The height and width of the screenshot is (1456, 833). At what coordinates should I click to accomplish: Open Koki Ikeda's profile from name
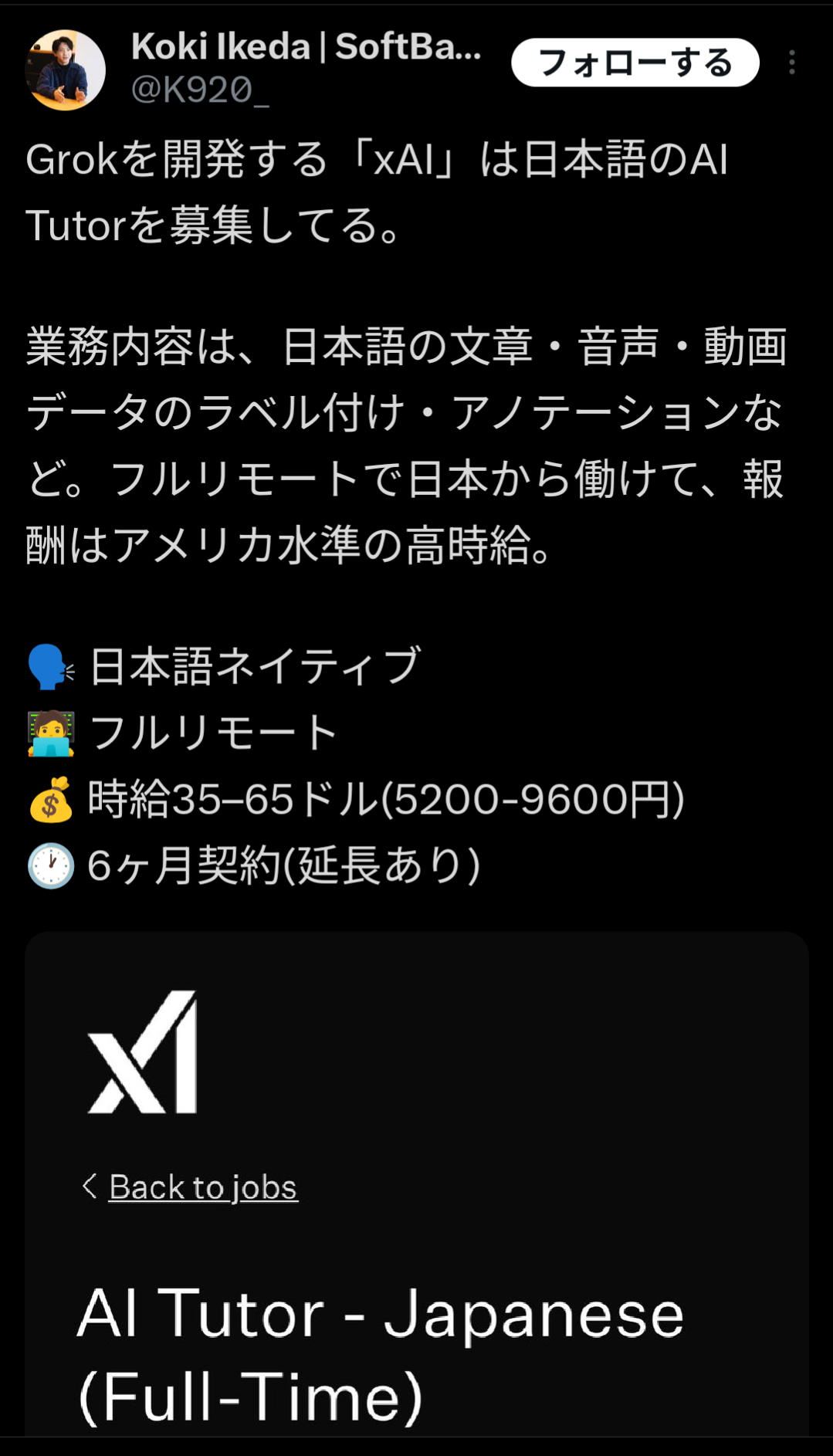306,47
